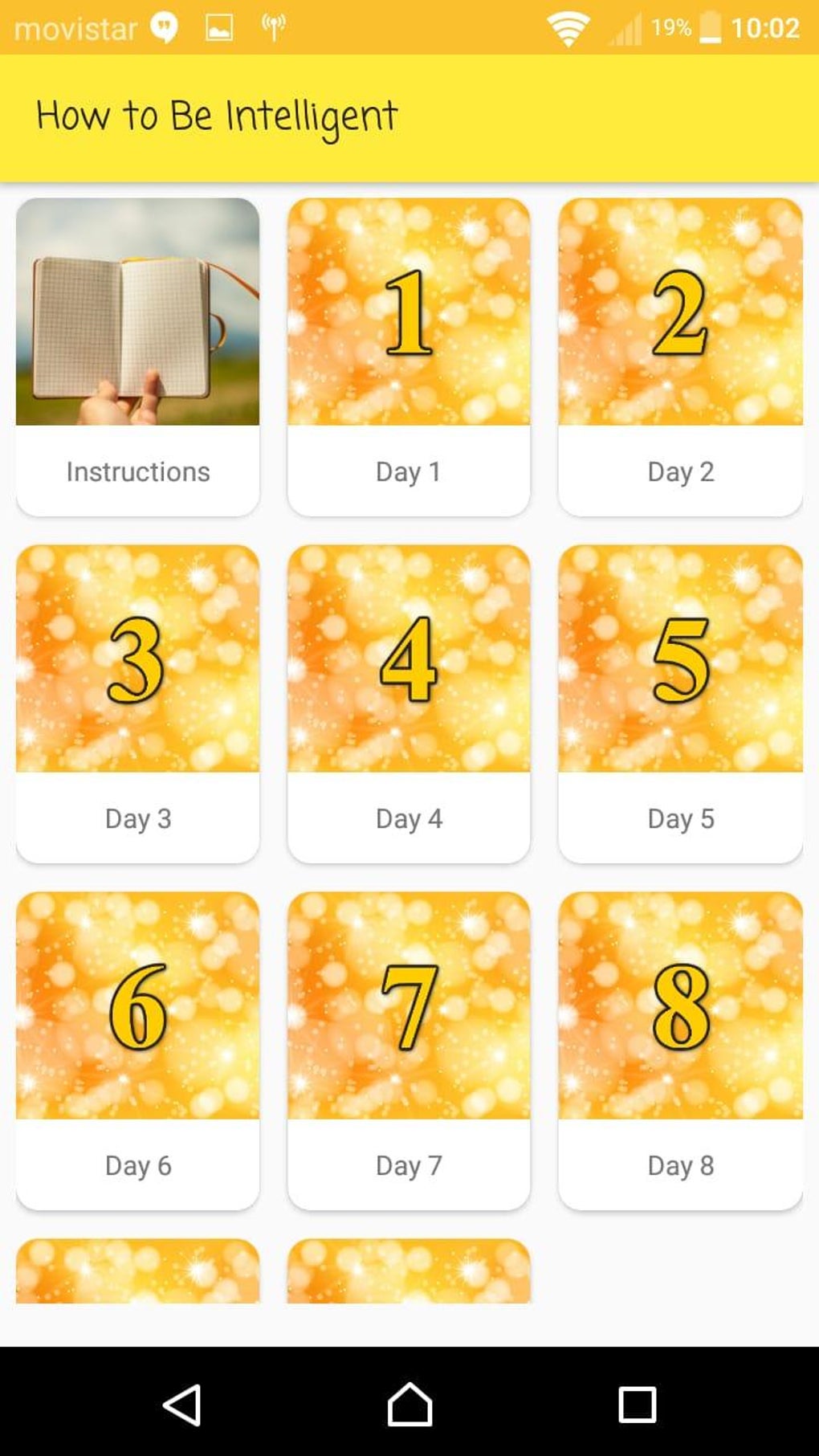Image resolution: width=819 pixels, height=1456 pixels.
Task: Select the Day 2 lesson
Action: 680,357
